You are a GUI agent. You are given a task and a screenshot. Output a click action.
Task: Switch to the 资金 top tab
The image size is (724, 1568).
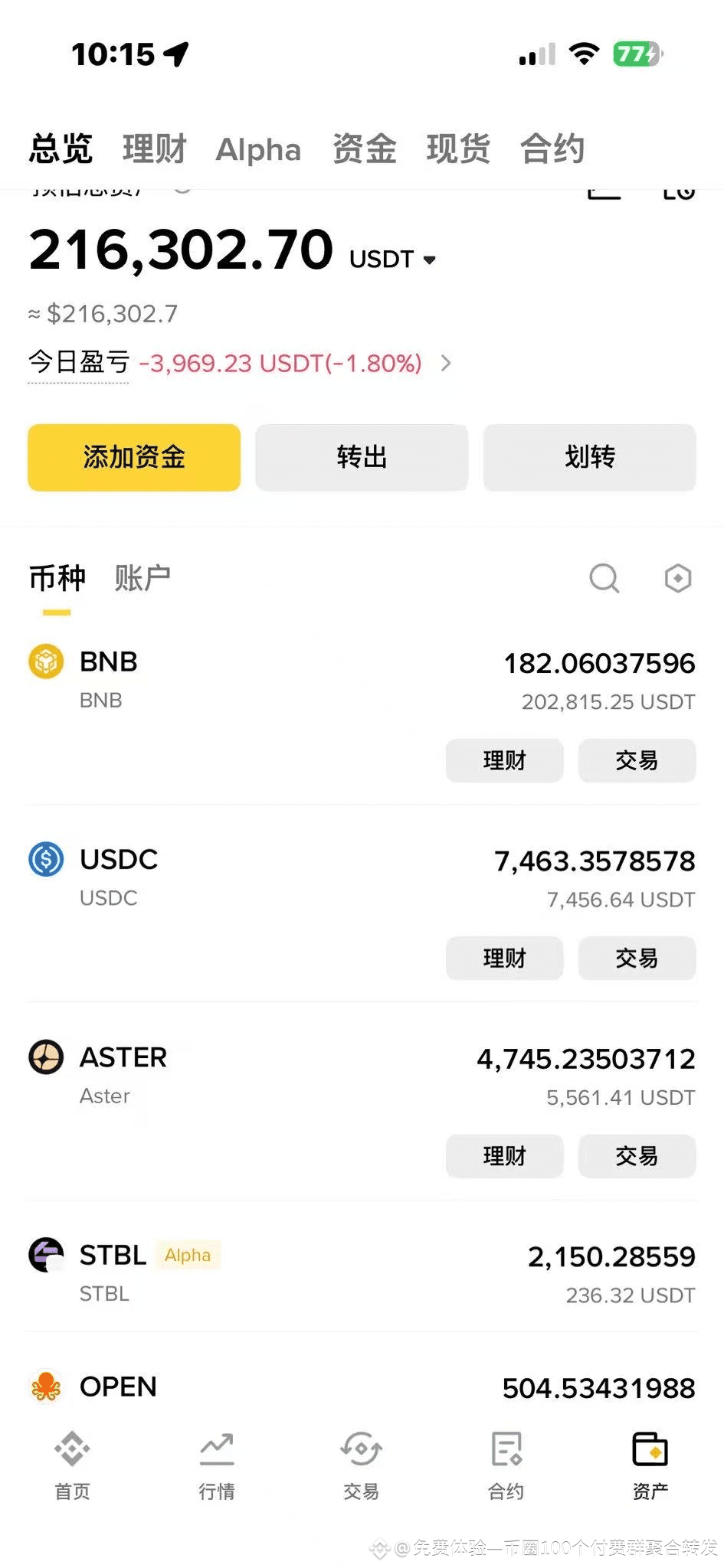pyautogui.click(x=364, y=149)
